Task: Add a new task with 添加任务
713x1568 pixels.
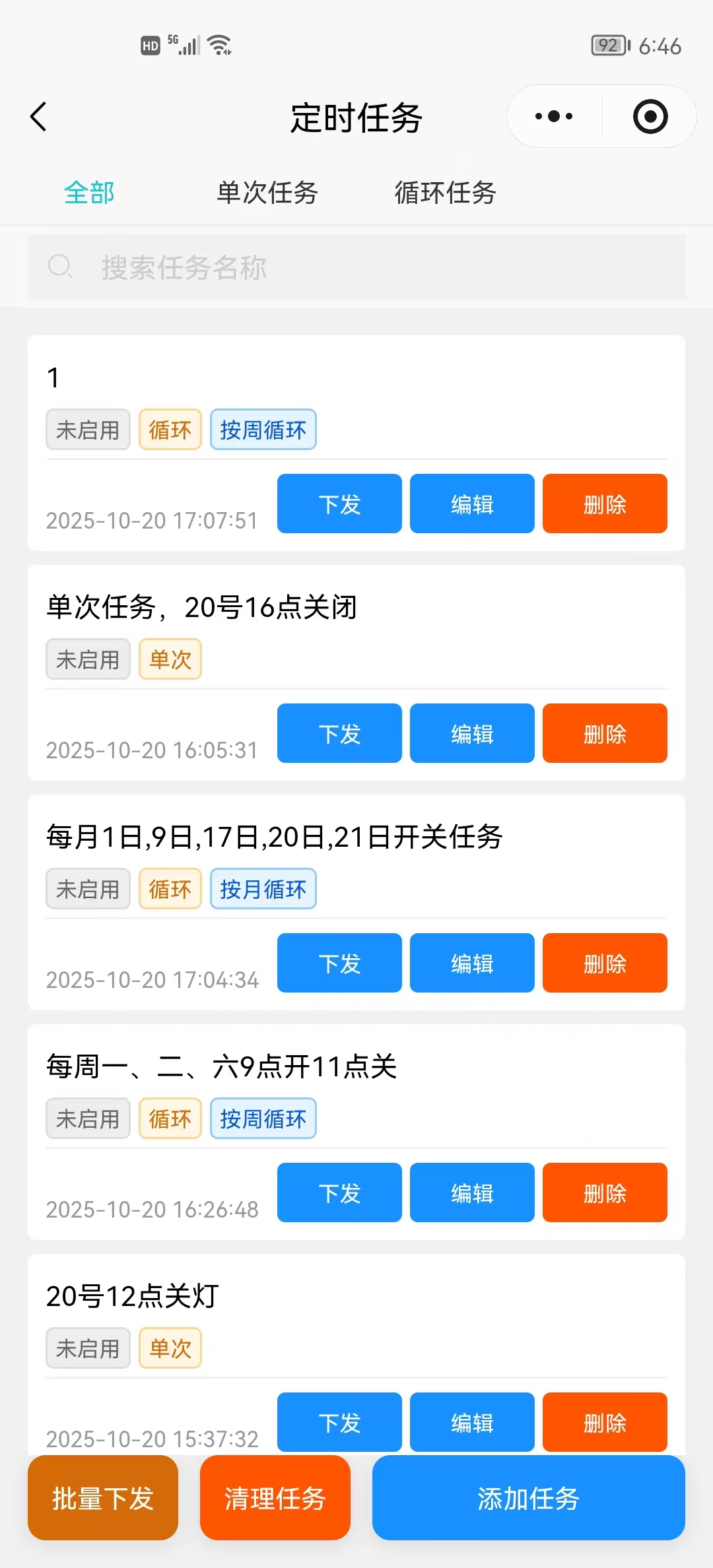Action: click(528, 1498)
